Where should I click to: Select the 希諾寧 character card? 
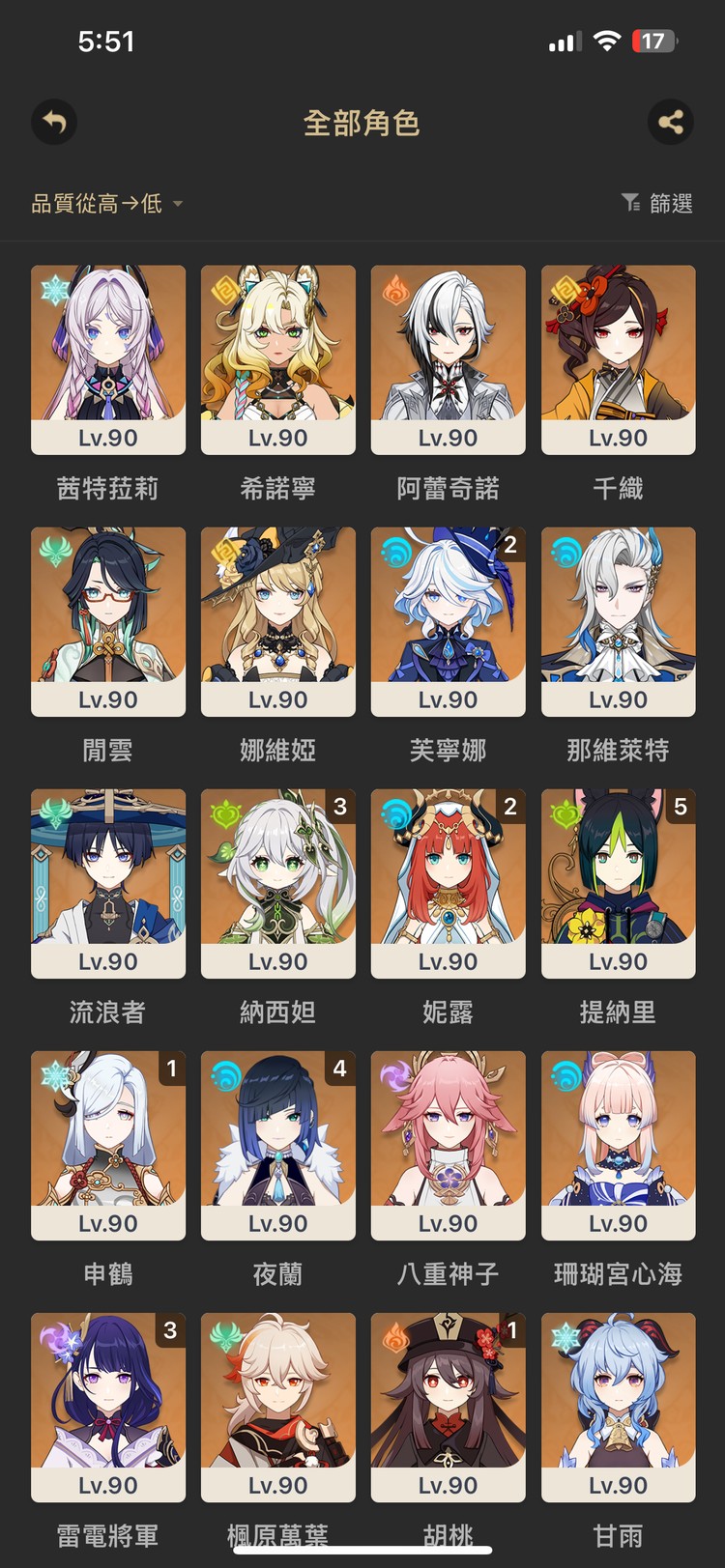[278, 359]
